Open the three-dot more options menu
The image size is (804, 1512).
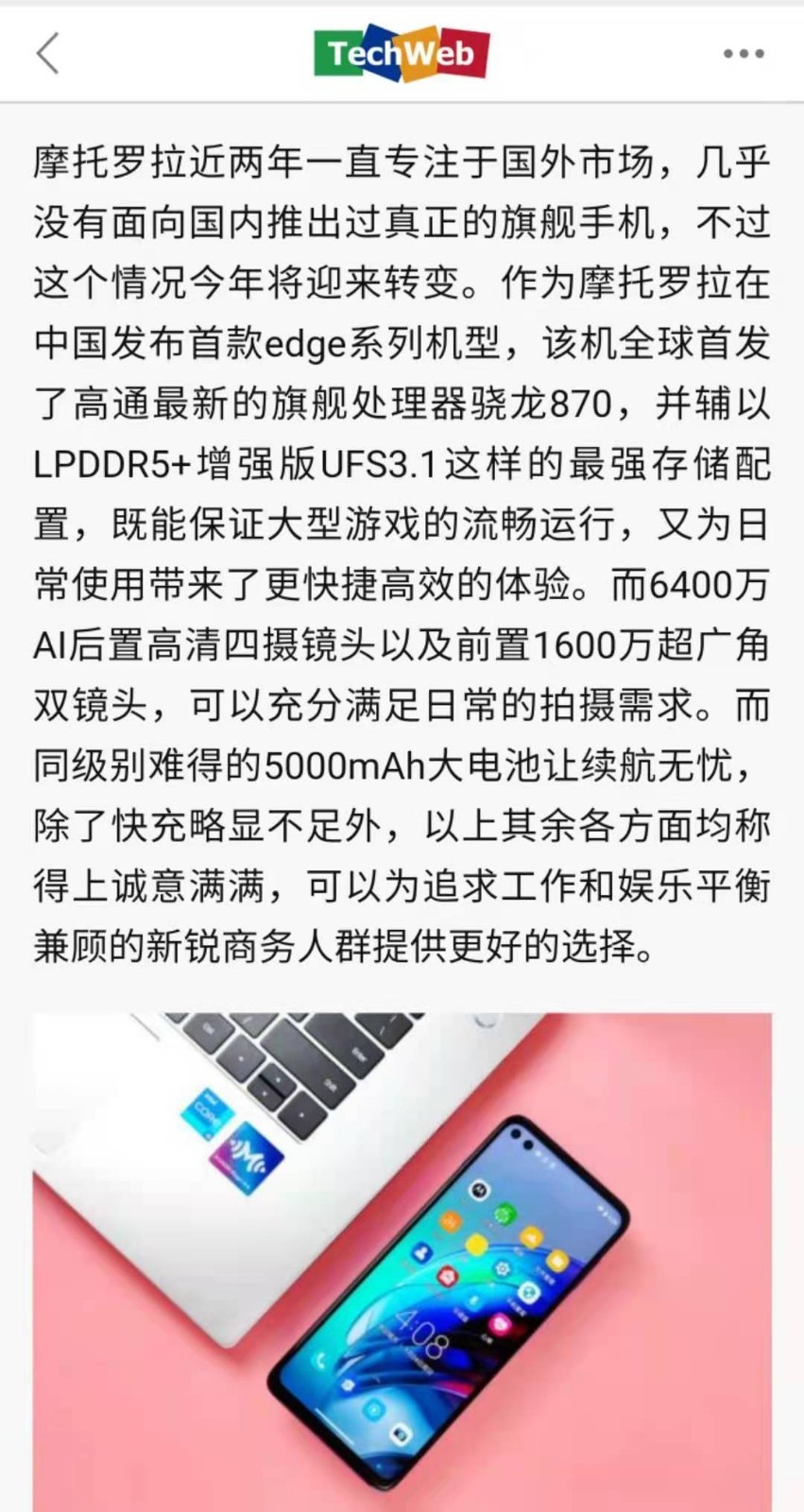(x=744, y=54)
